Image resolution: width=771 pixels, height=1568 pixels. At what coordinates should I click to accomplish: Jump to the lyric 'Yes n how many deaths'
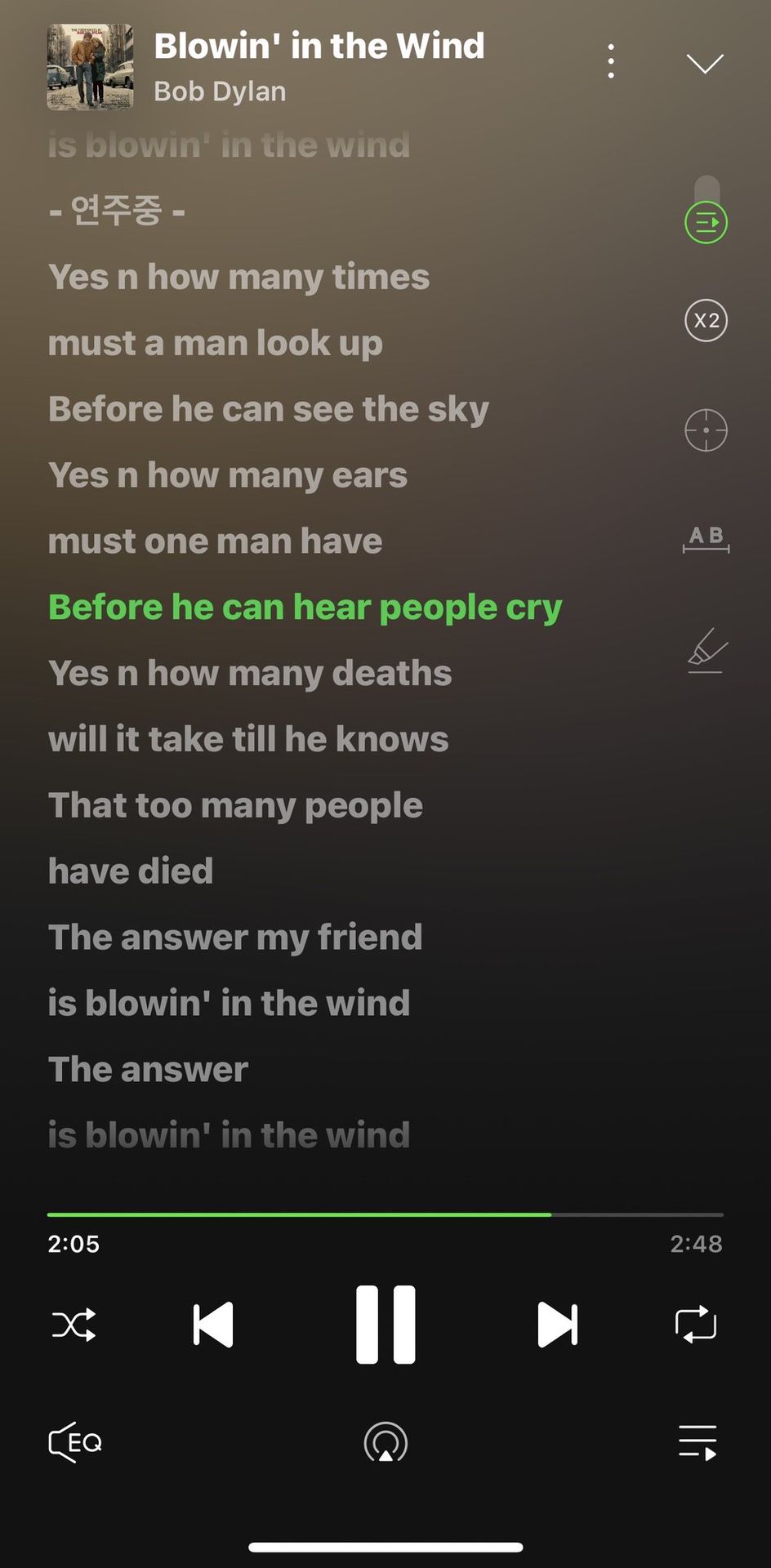coord(250,674)
